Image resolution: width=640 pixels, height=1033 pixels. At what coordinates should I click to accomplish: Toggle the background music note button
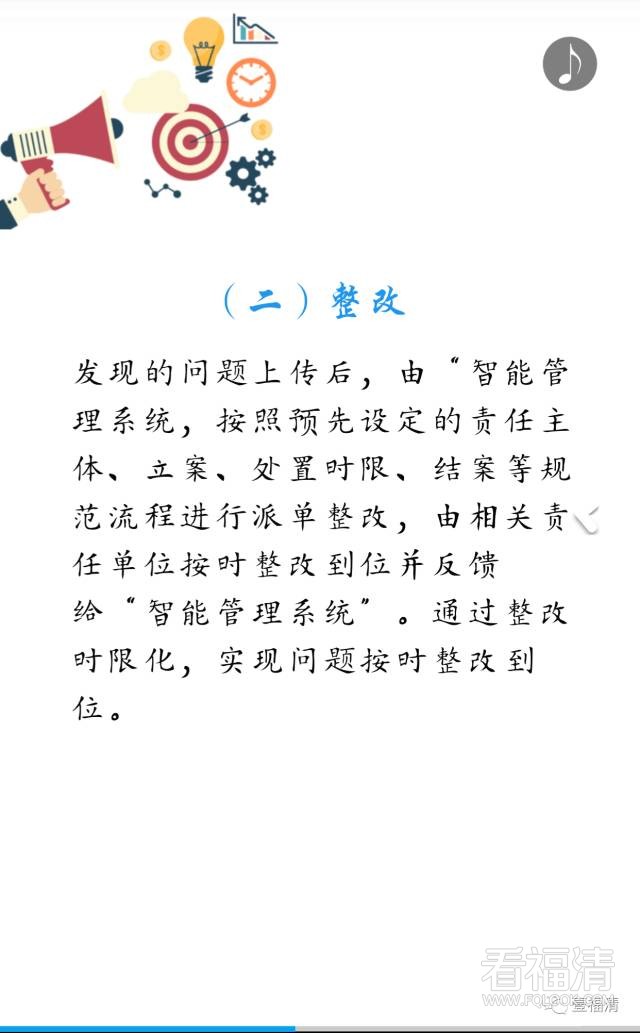[x=570, y=64]
